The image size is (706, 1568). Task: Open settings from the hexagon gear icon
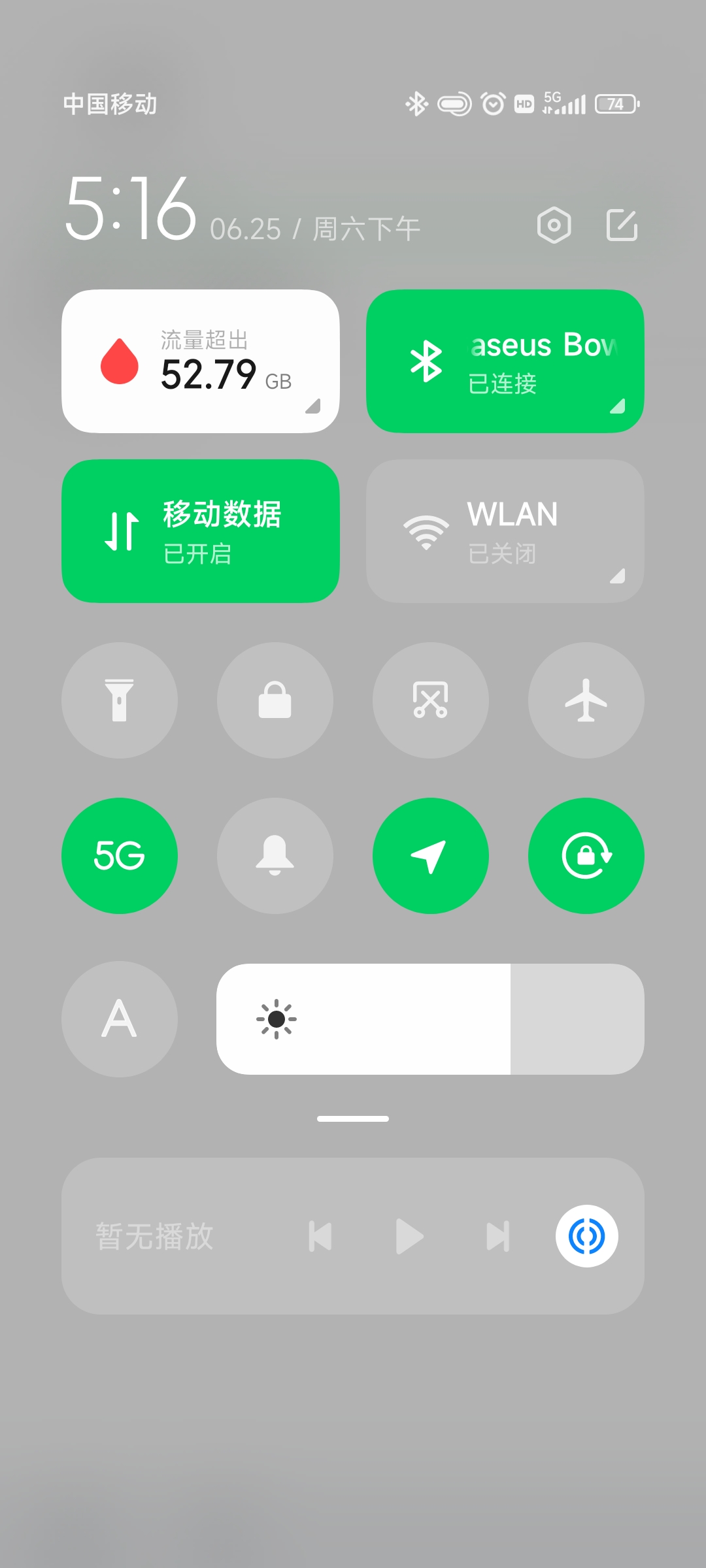[x=554, y=225]
